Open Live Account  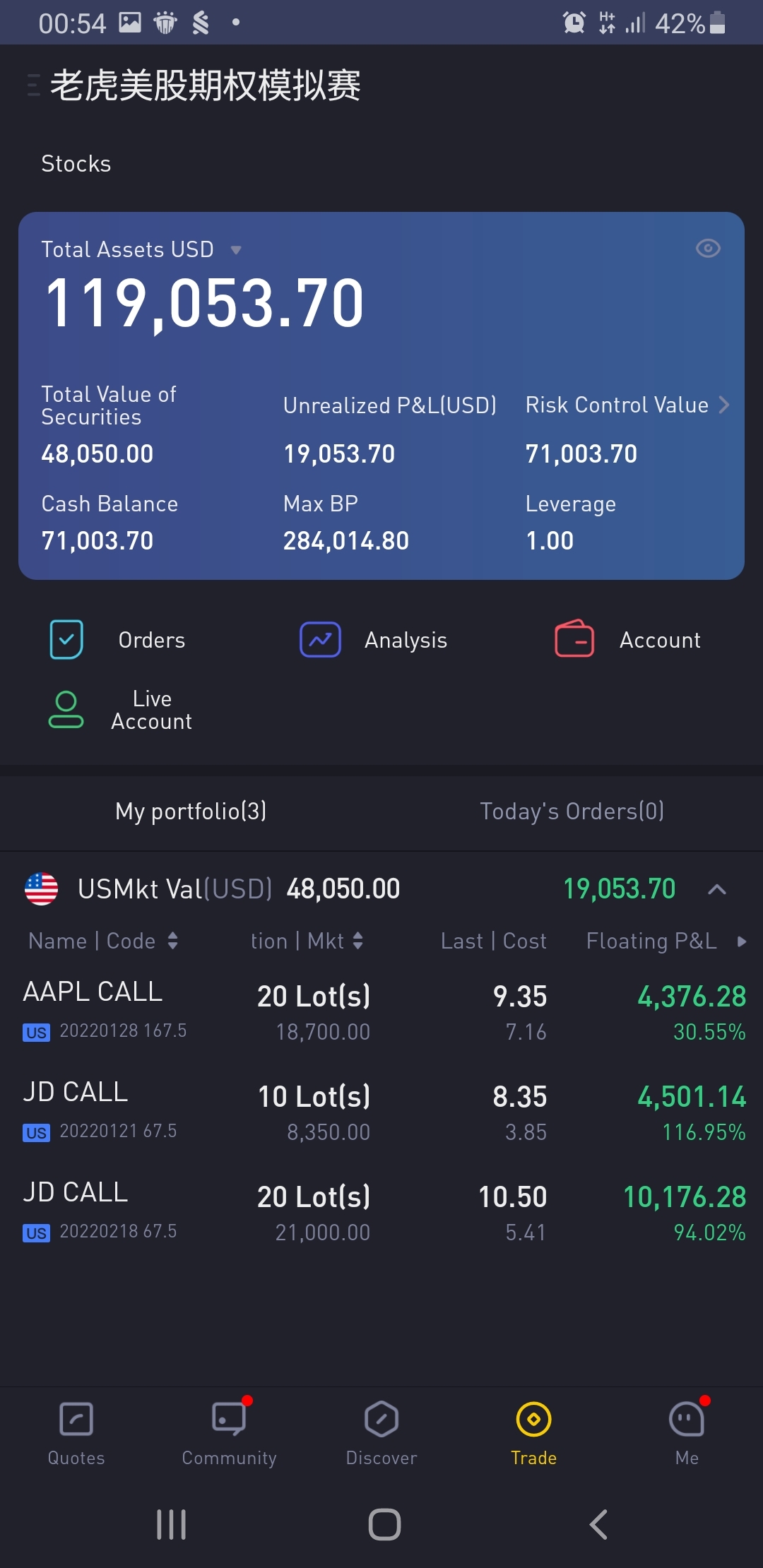click(x=120, y=710)
